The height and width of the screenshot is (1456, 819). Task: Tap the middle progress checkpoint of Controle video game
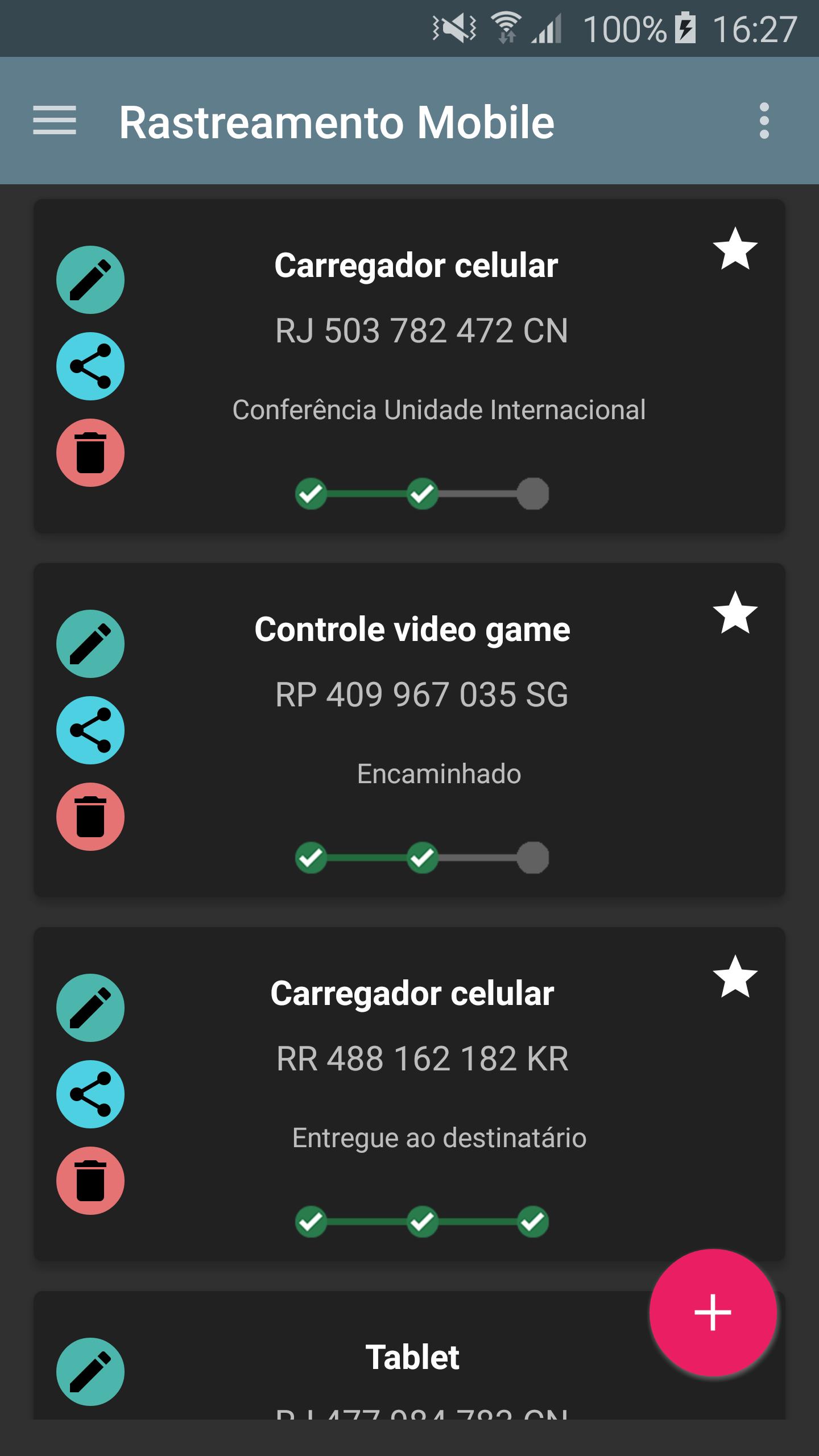(422, 858)
